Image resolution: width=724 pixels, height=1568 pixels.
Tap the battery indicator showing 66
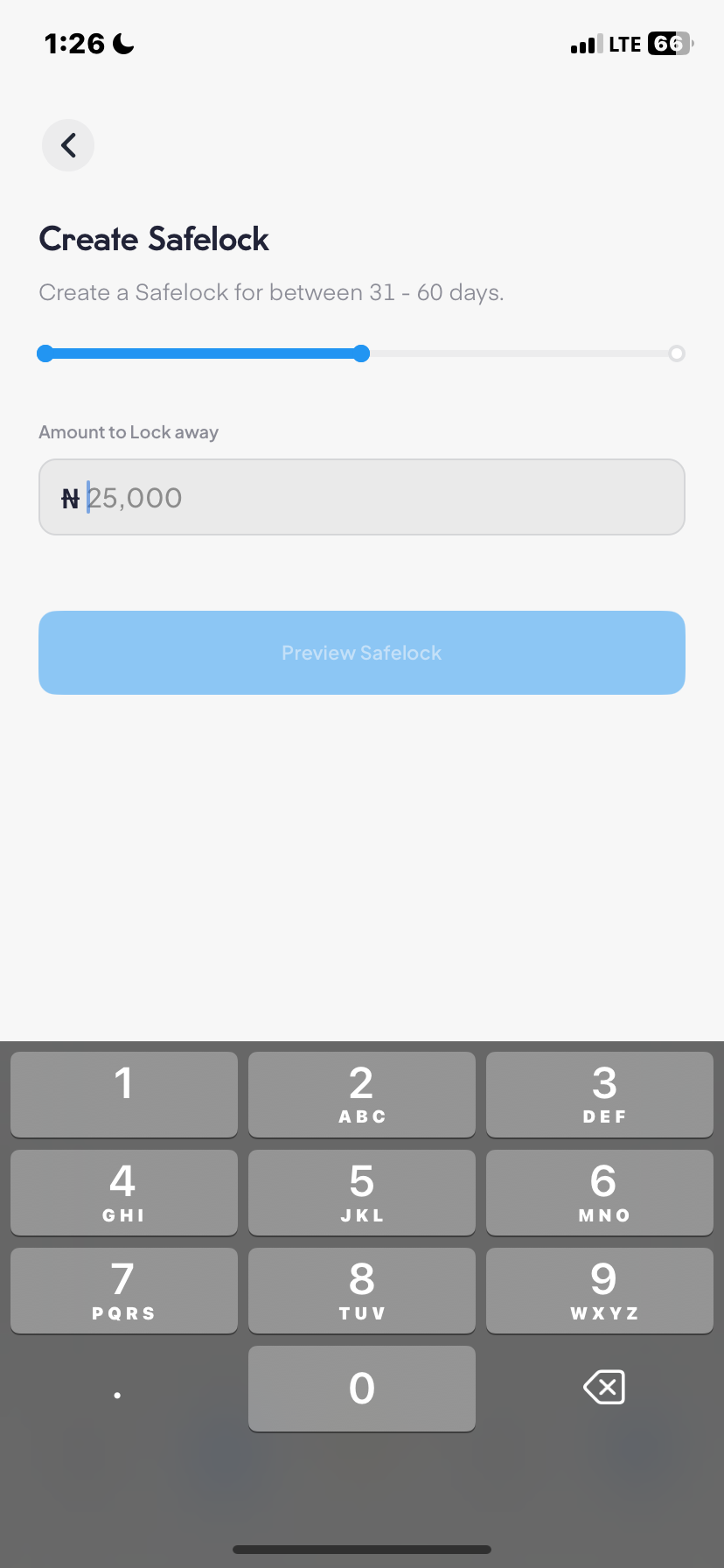pyautogui.click(x=666, y=43)
